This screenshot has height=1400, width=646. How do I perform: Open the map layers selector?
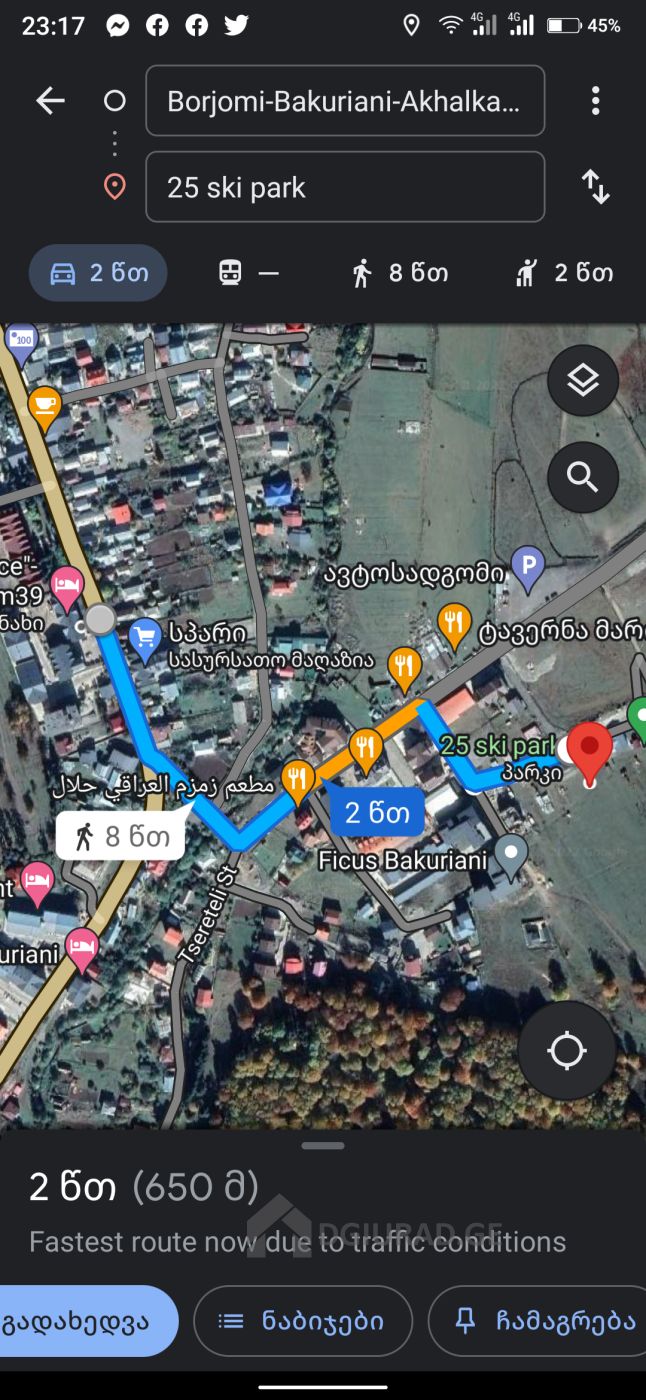tap(583, 380)
